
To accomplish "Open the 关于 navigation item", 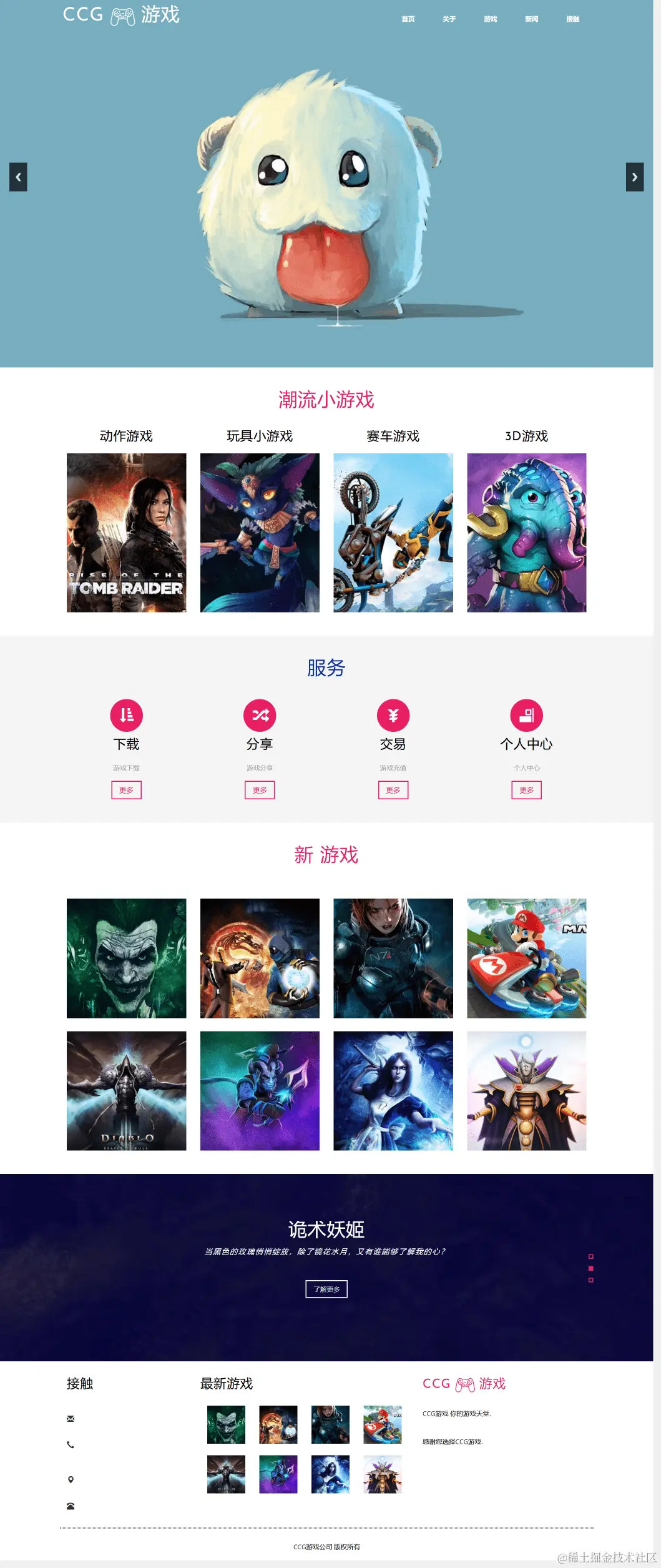I will tap(448, 19).
